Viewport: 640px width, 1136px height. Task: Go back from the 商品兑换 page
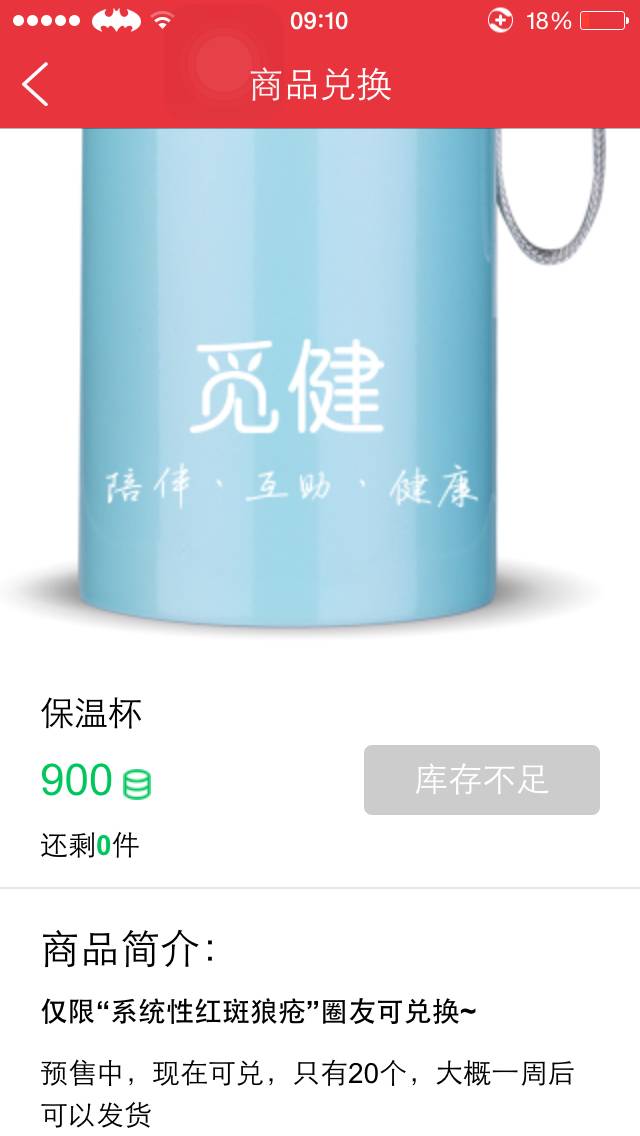click(36, 85)
